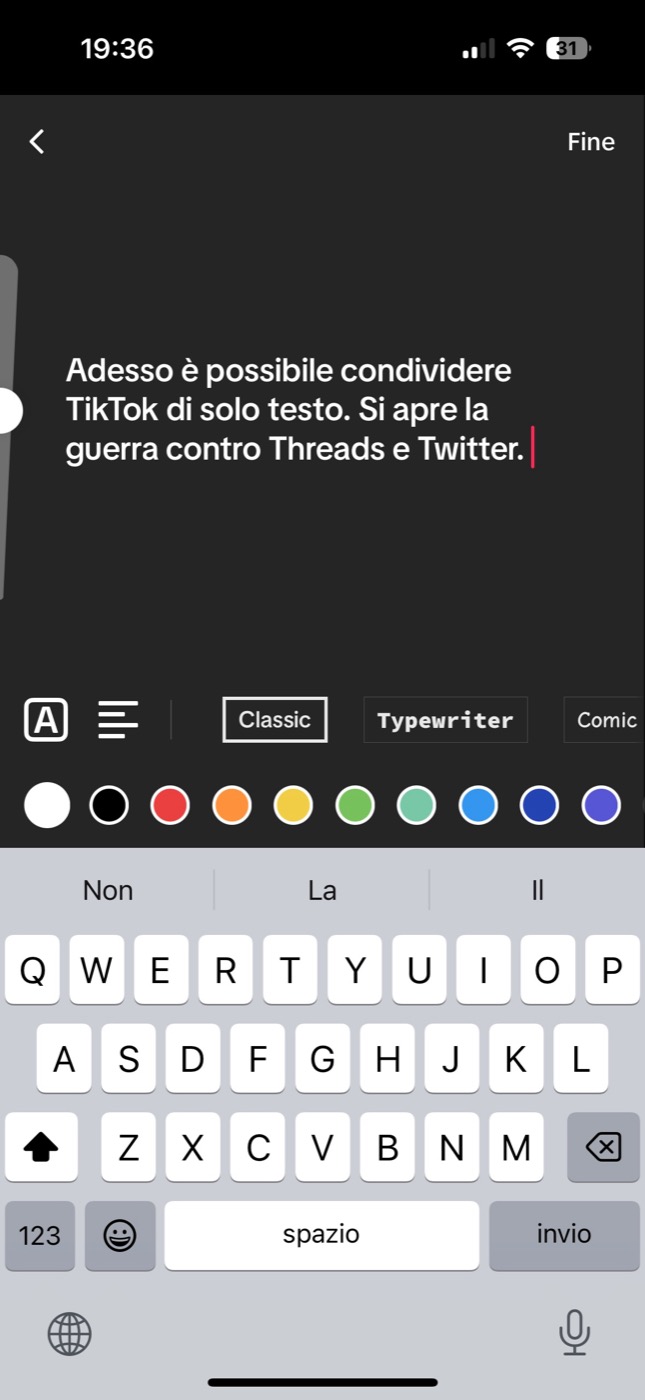
Task: Choose the Comic font
Action: click(605, 719)
